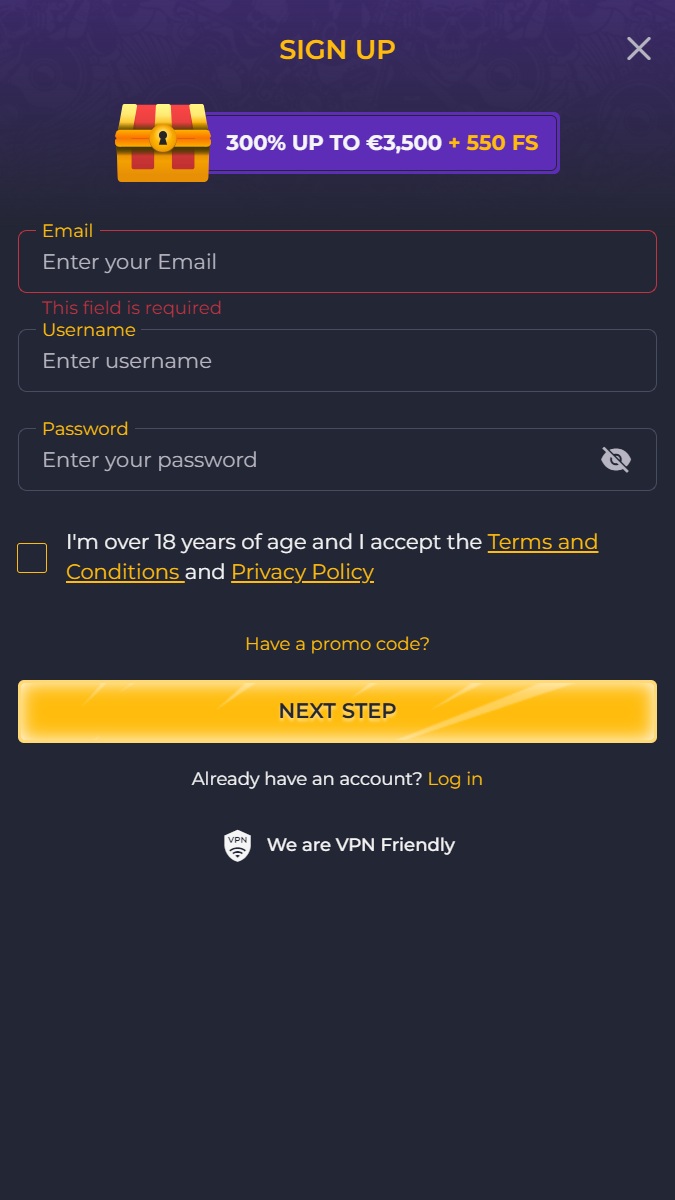Open the Privacy Policy link
The image size is (675, 1200).
tap(302, 572)
